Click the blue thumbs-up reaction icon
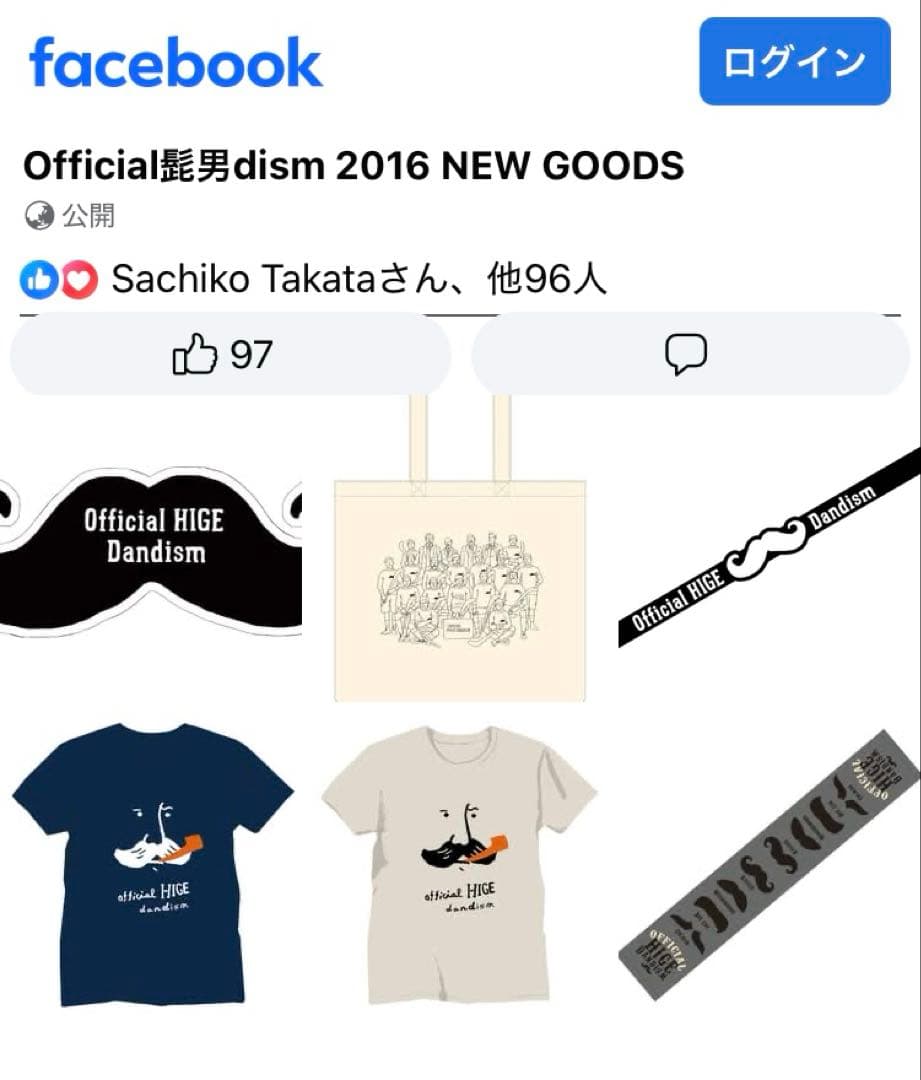The width and height of the screenshot is (921, 1080). click(x=40, y=280)
